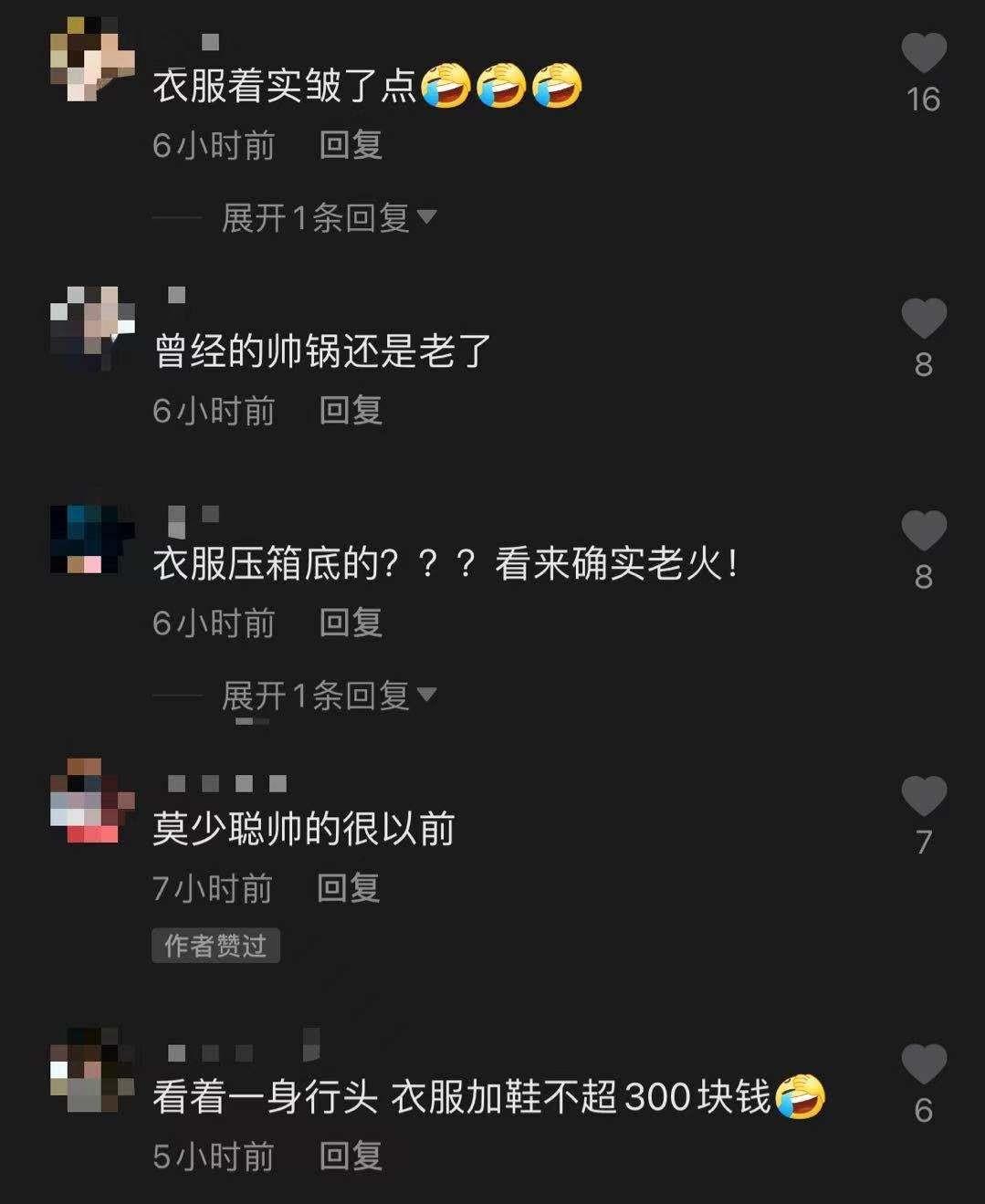Reply to the comment 衣服着实皱了点

pyautogui.click(x=351, y=145)
